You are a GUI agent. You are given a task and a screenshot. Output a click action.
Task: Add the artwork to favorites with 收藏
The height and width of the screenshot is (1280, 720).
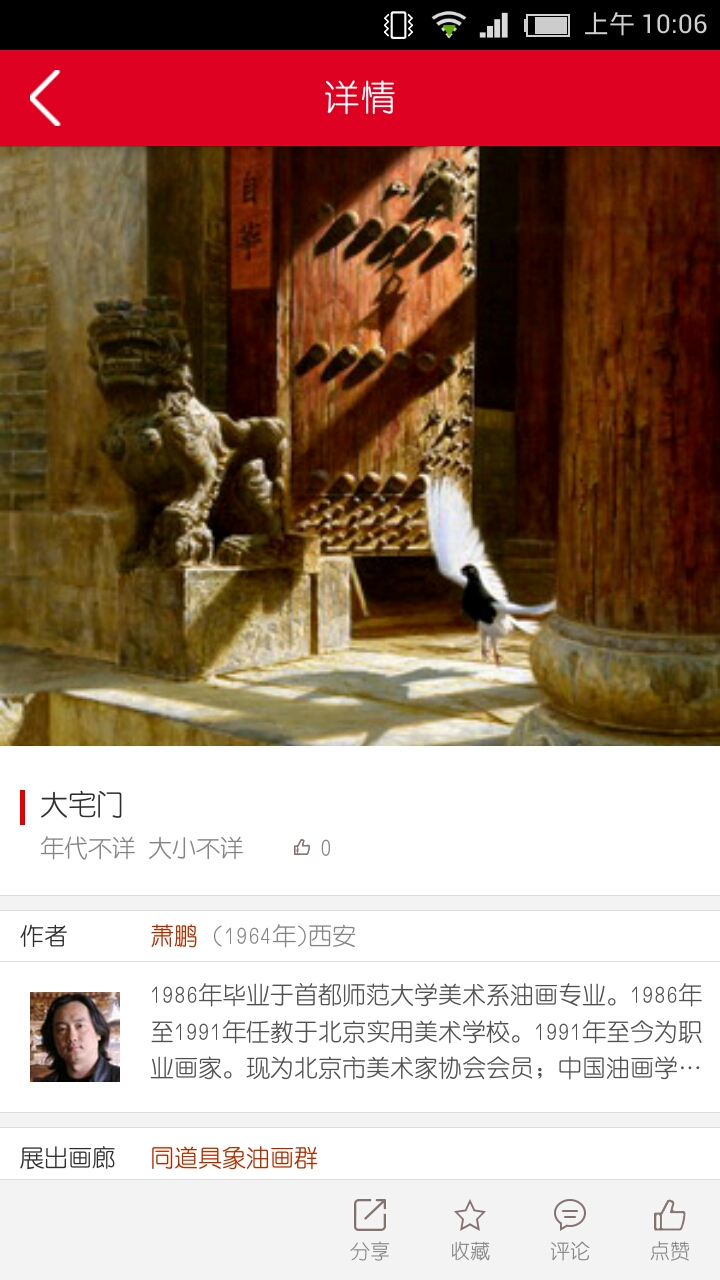coord(470,1230)
